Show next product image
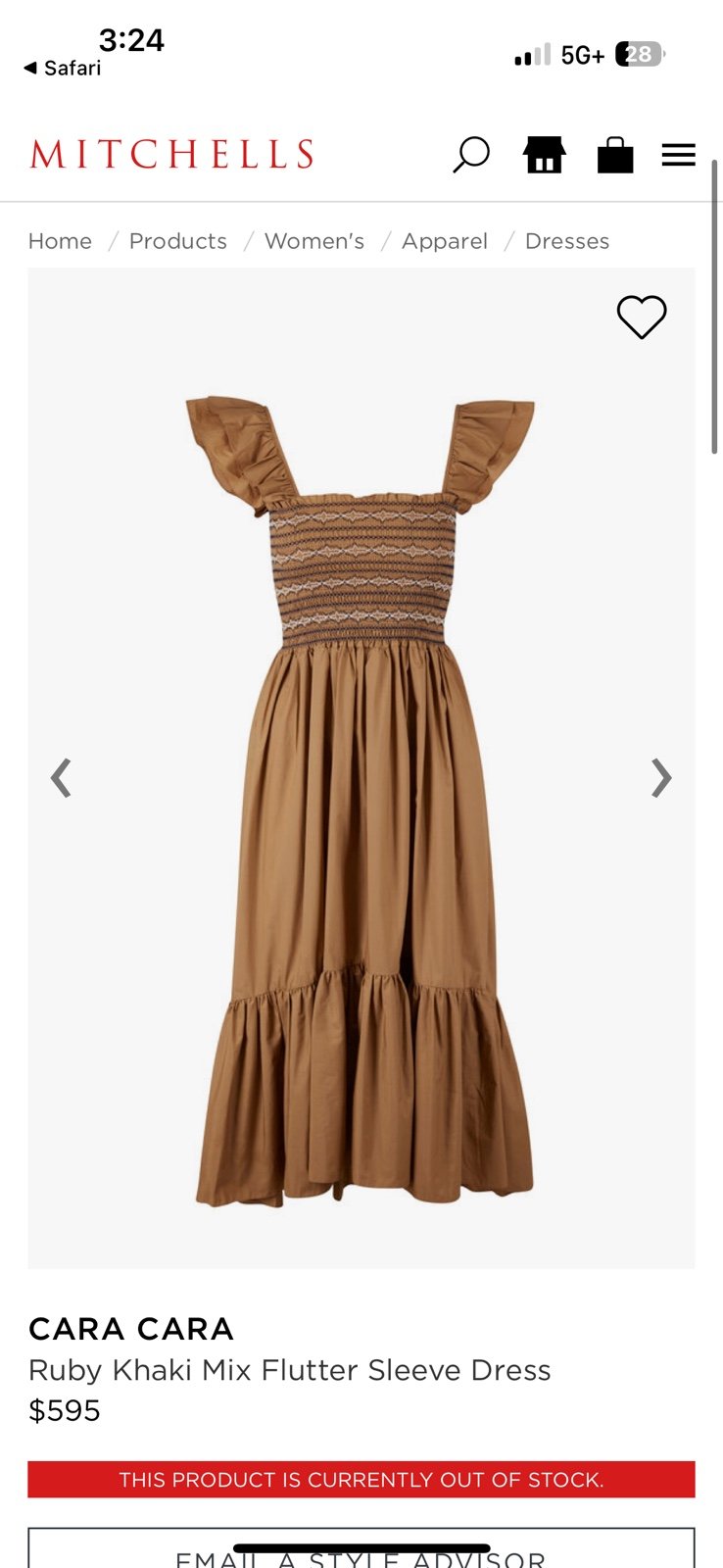Image resolution: width=723 pixels, height=1568 pixels. [661, 778]
